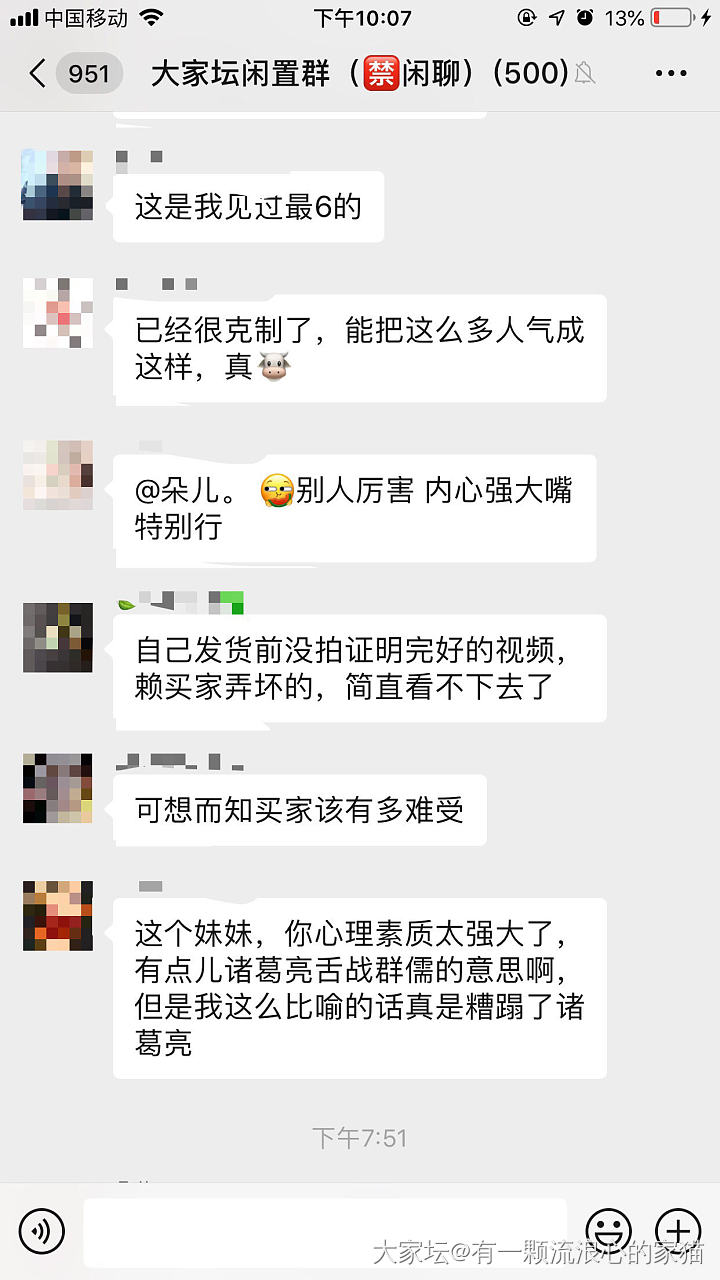Screen dimensions: 720x1280
Task: Switch to voice message input
Action: pyautogui.click(x=41, y=1231)
